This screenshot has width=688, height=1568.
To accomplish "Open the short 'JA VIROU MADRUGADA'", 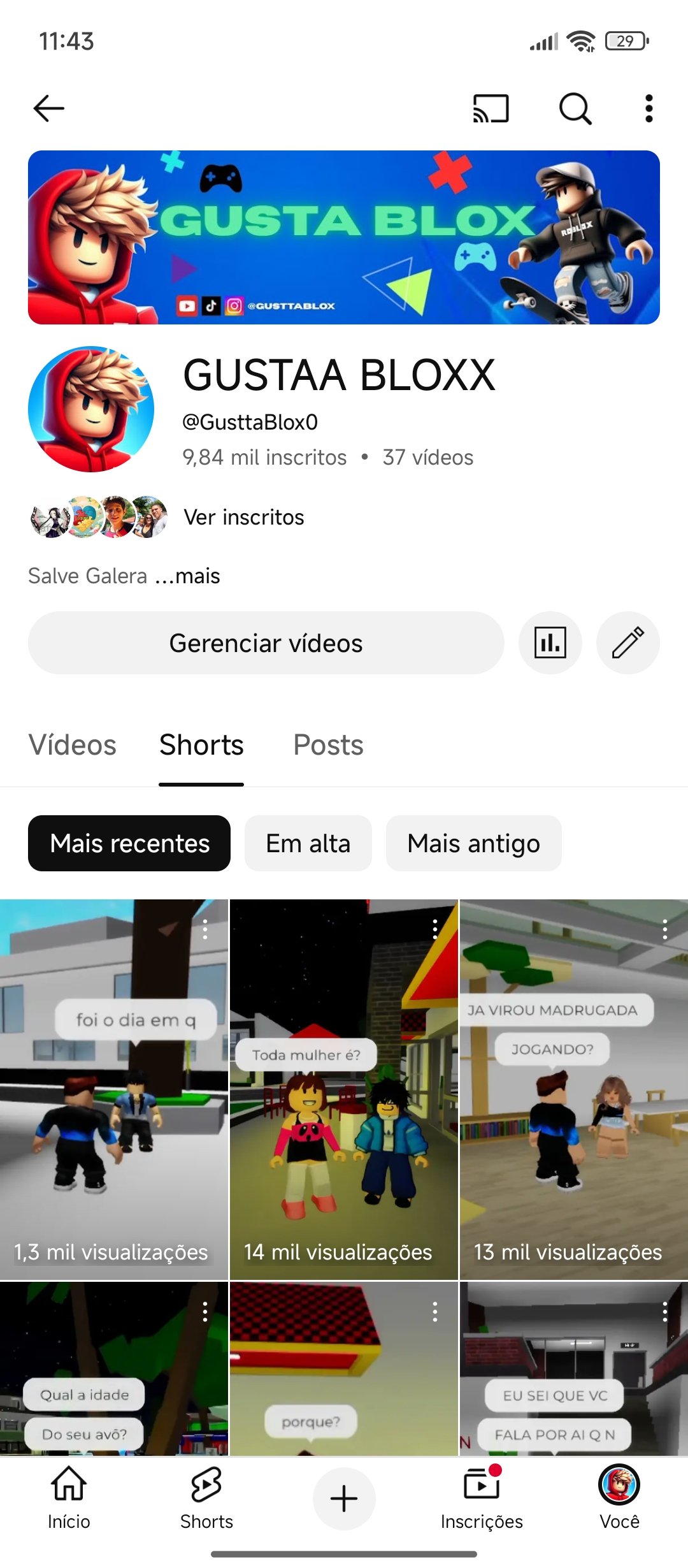I will point(574,1089).
